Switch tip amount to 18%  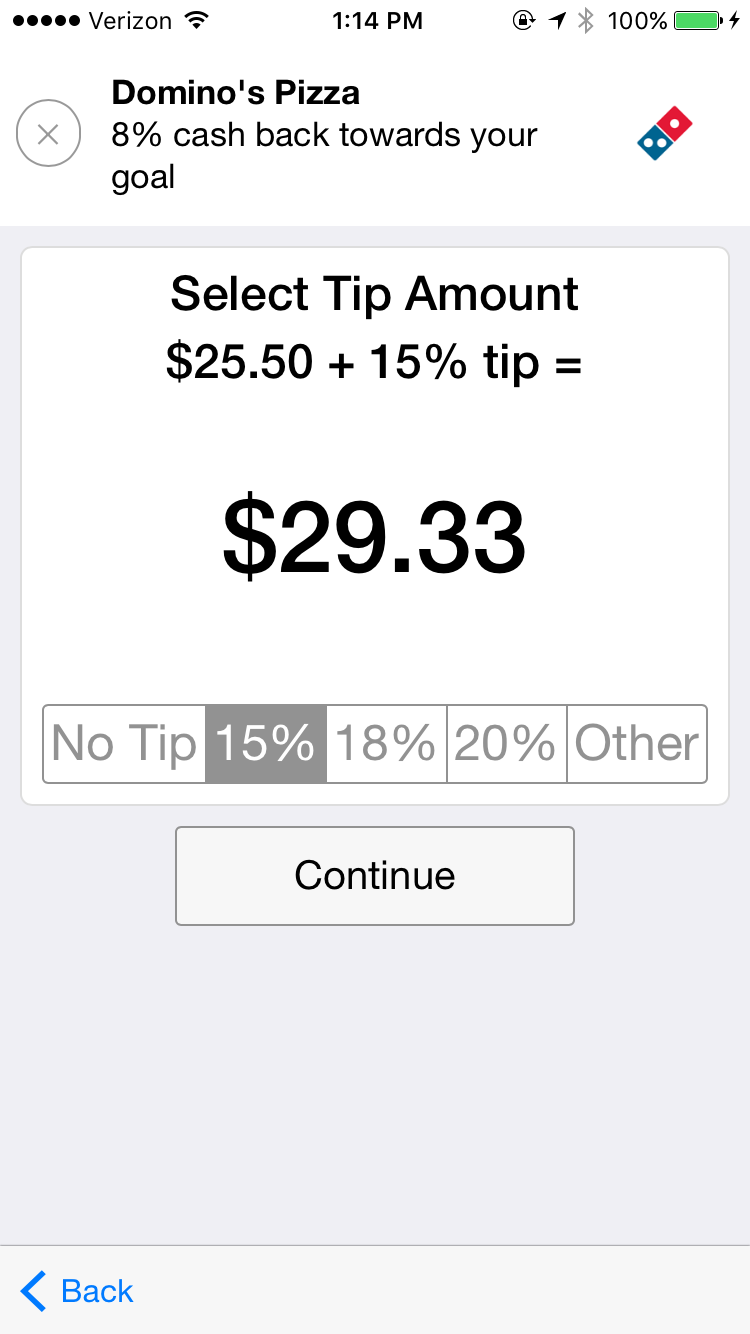coord(386,744)
